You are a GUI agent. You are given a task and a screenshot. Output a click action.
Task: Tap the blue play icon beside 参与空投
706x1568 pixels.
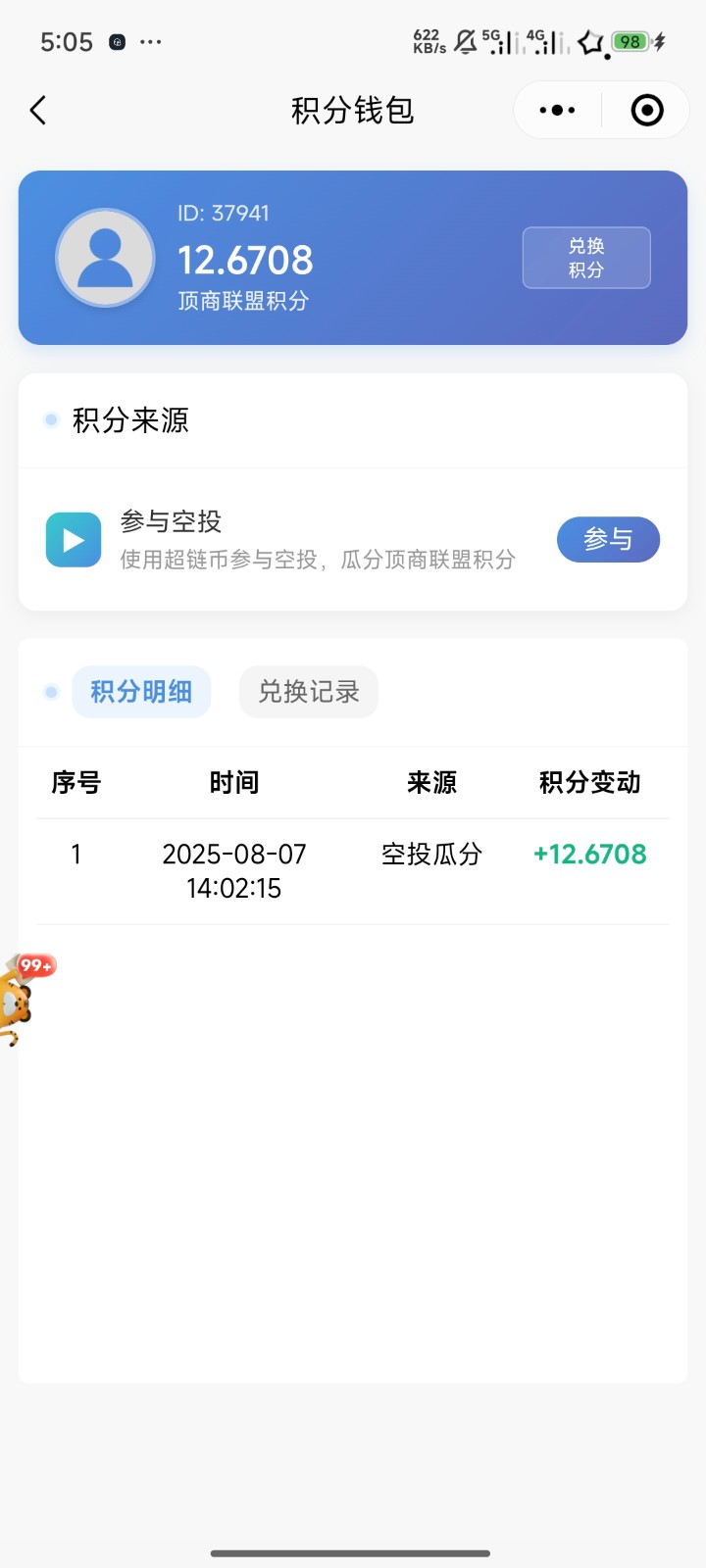pos(73,539)
